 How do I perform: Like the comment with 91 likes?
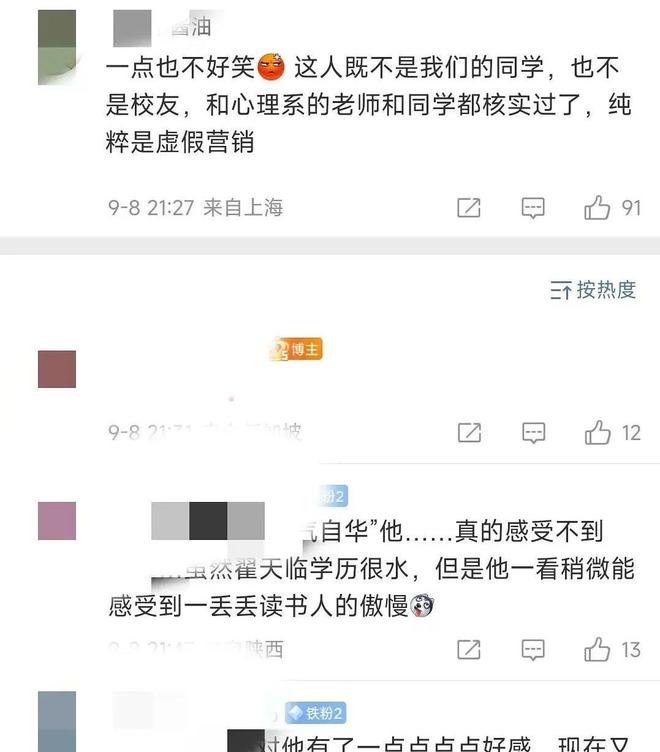[x=598, y=208]
